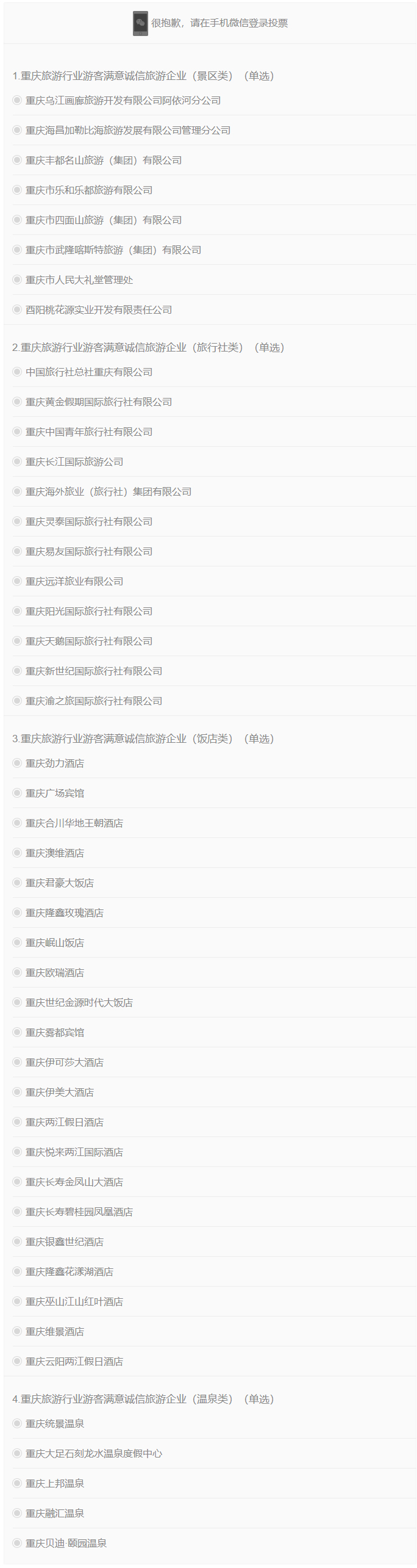
Task: Pick 重庆中国青年旅行社有限公司
Action: (x=17, y=432)
